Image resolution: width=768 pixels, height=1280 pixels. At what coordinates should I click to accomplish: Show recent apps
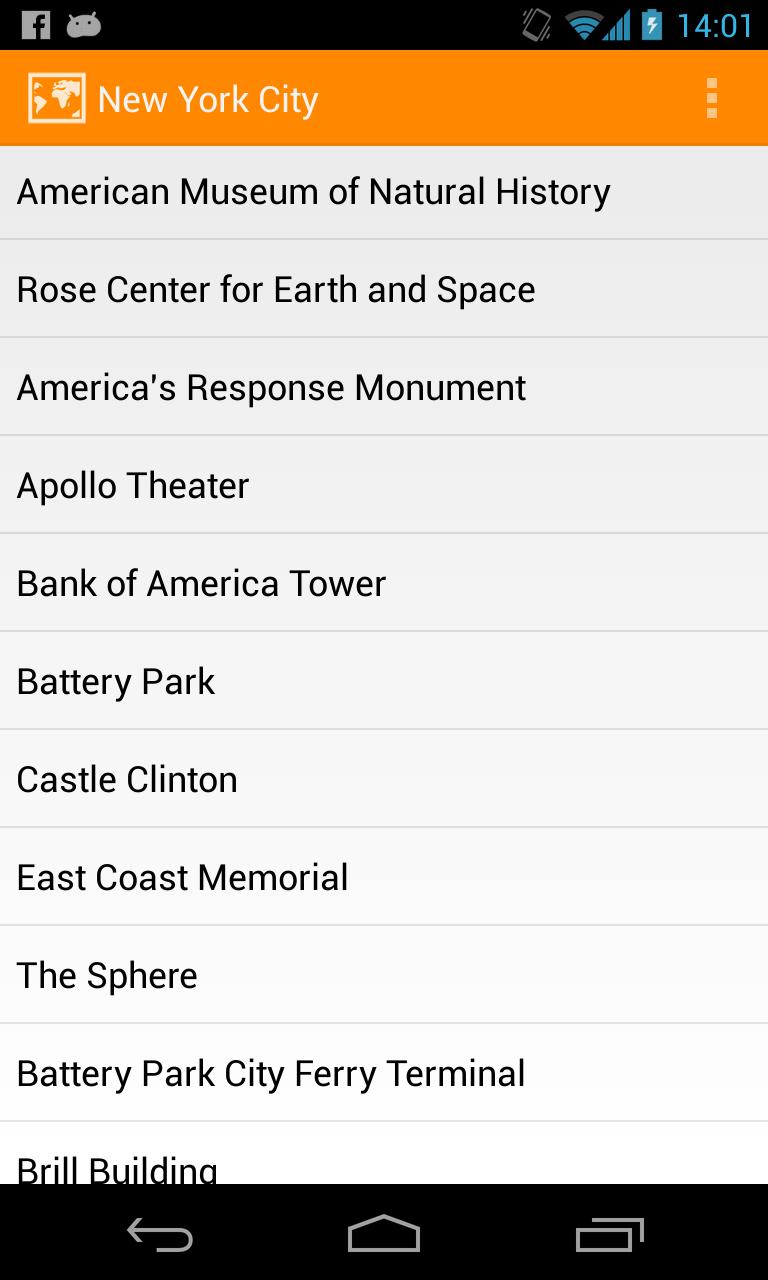(609, 1234)
